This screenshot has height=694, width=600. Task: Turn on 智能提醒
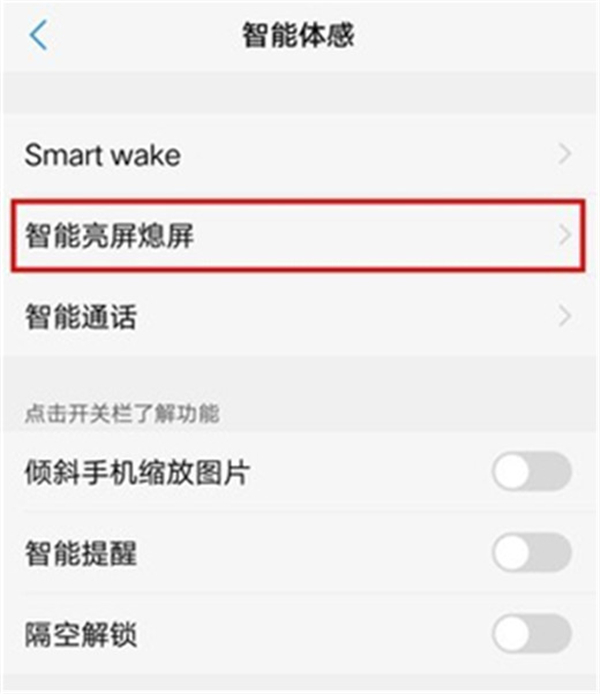coord(531,553)
